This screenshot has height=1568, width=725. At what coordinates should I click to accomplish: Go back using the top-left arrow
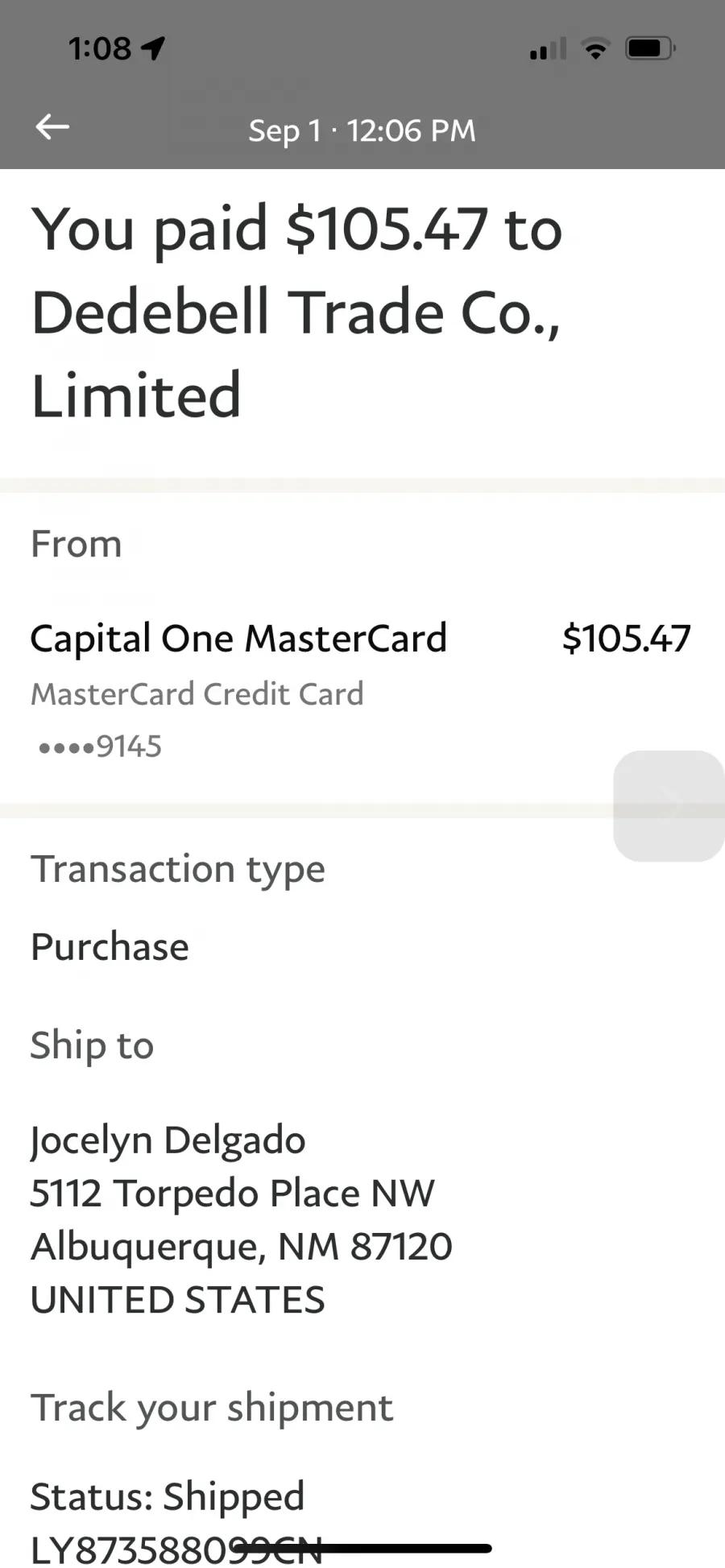pos(52,127)
